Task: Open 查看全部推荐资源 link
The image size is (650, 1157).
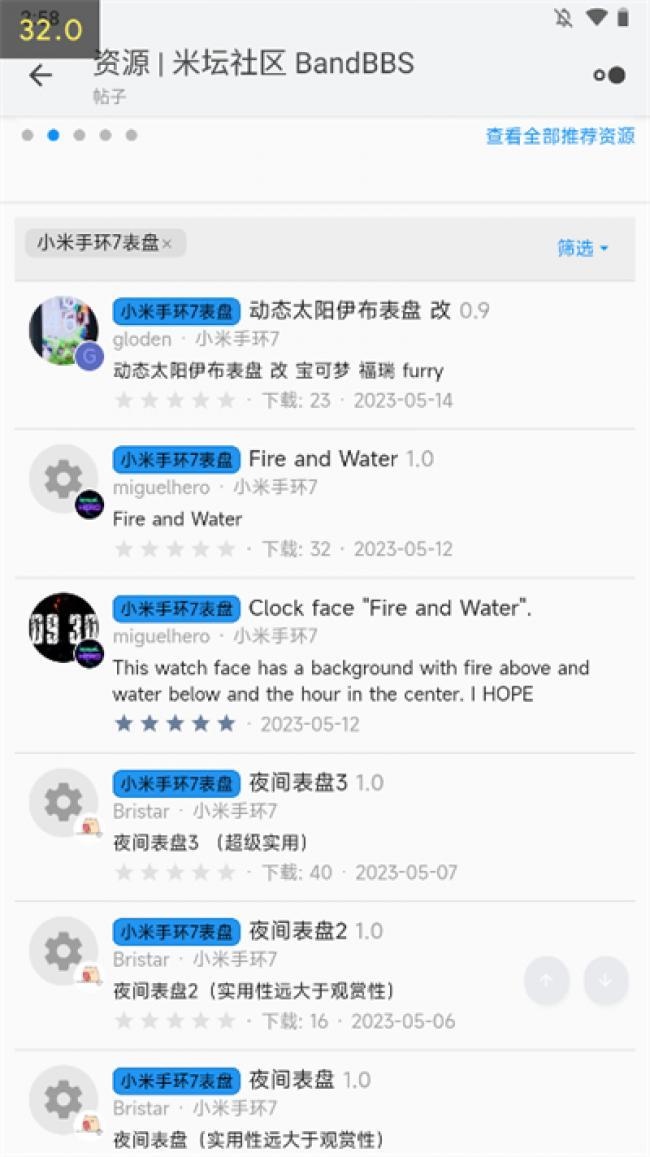Action: [x=560, y=136]
